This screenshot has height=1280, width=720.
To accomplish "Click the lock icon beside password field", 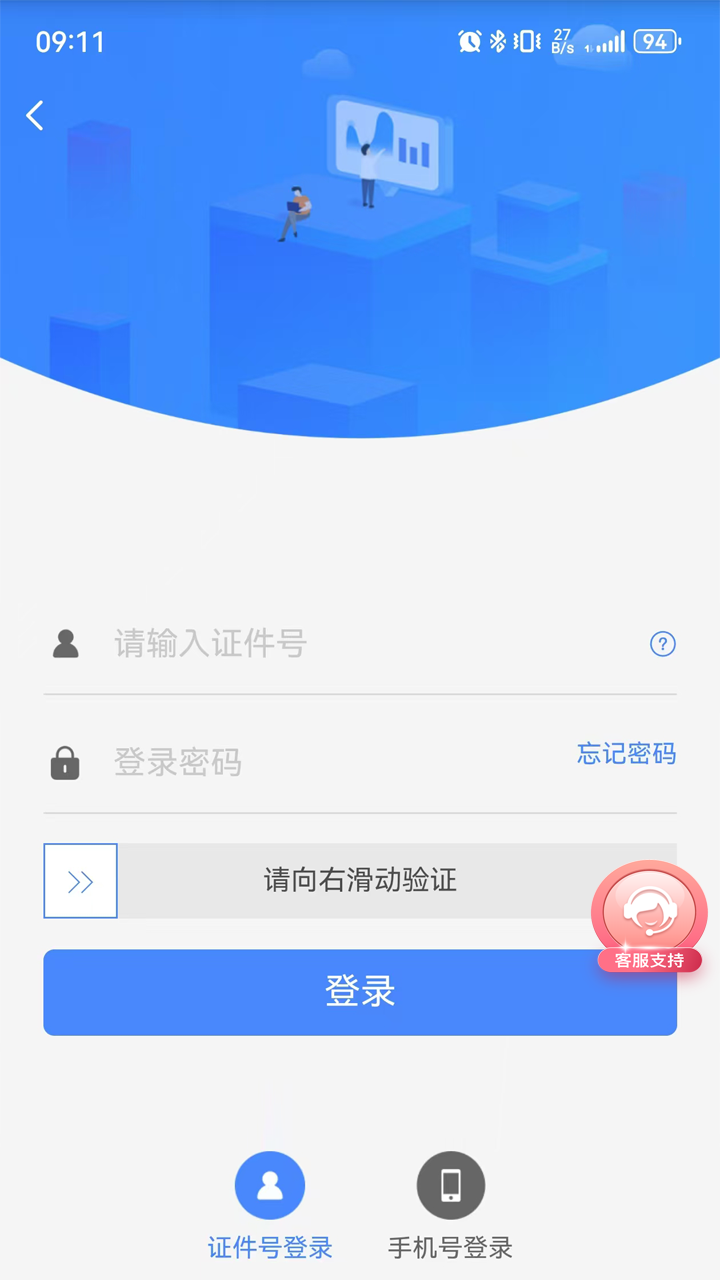I will click(64, 763).
